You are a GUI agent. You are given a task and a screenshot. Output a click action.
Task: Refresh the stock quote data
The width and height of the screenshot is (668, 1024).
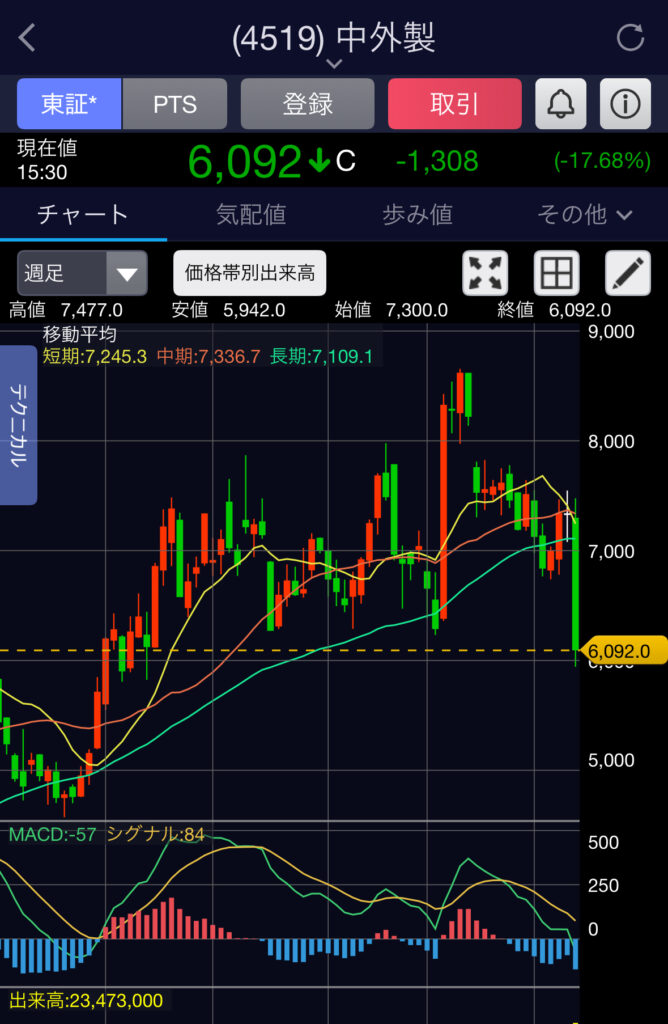631,38
